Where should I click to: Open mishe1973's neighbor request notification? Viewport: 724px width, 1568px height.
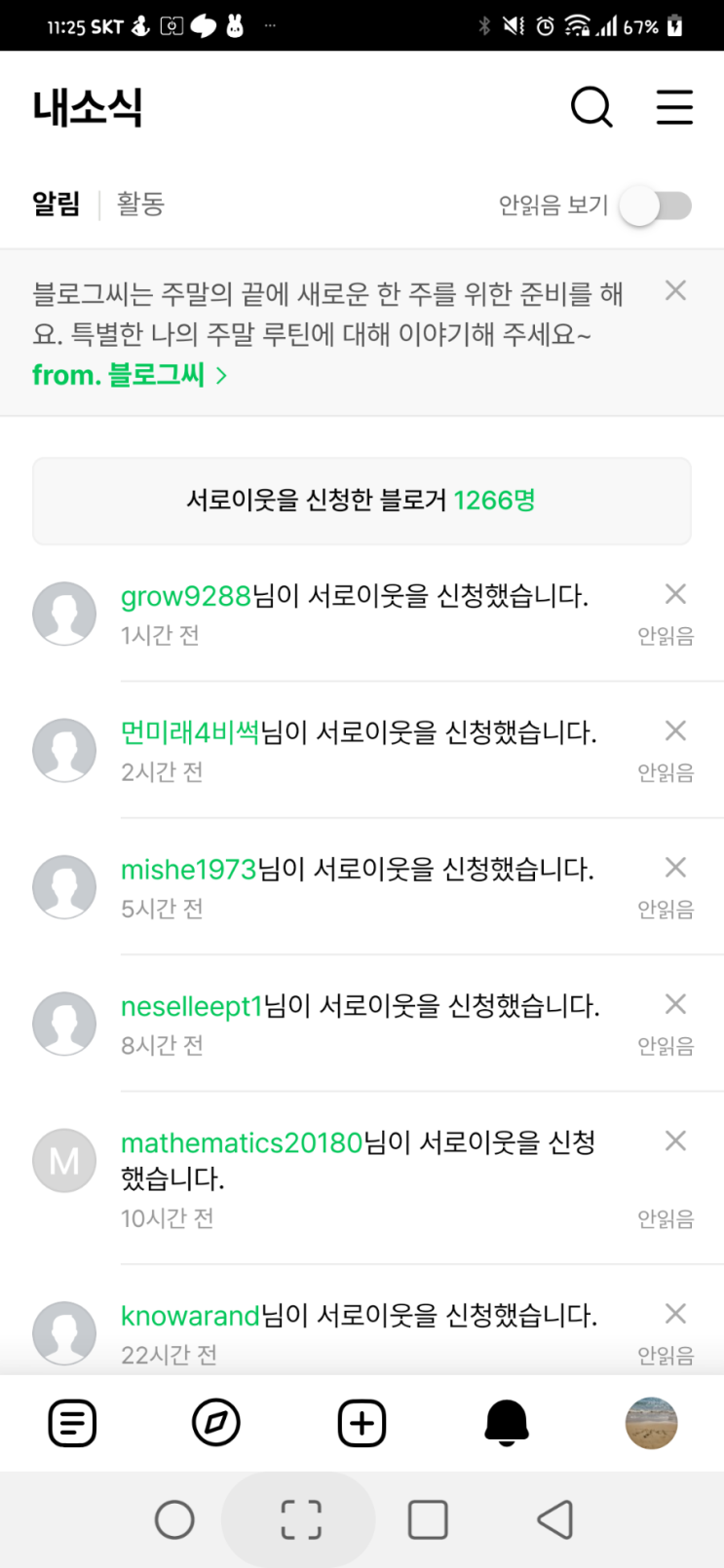pyautogui.click(x=357, y=869)
